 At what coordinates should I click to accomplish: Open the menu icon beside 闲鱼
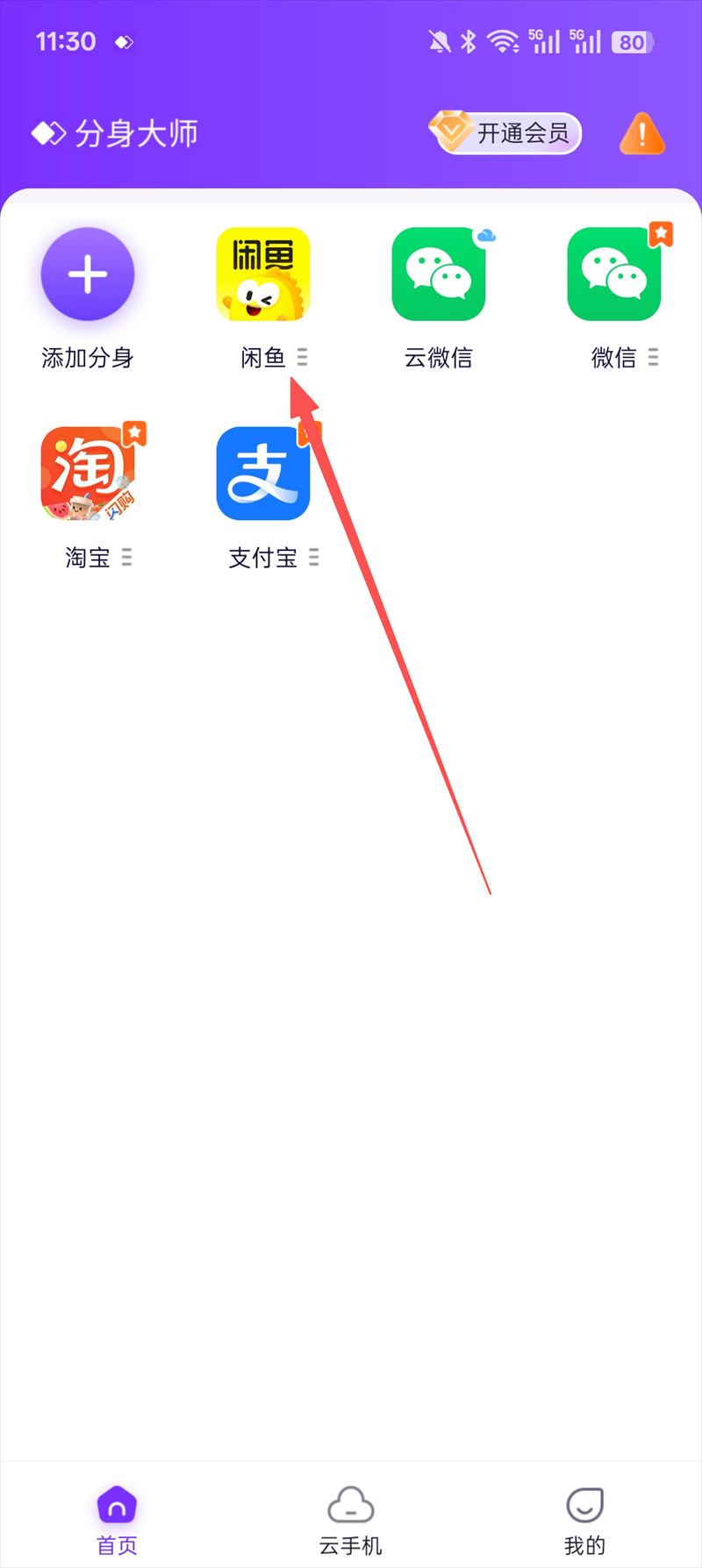coord(302,357)
